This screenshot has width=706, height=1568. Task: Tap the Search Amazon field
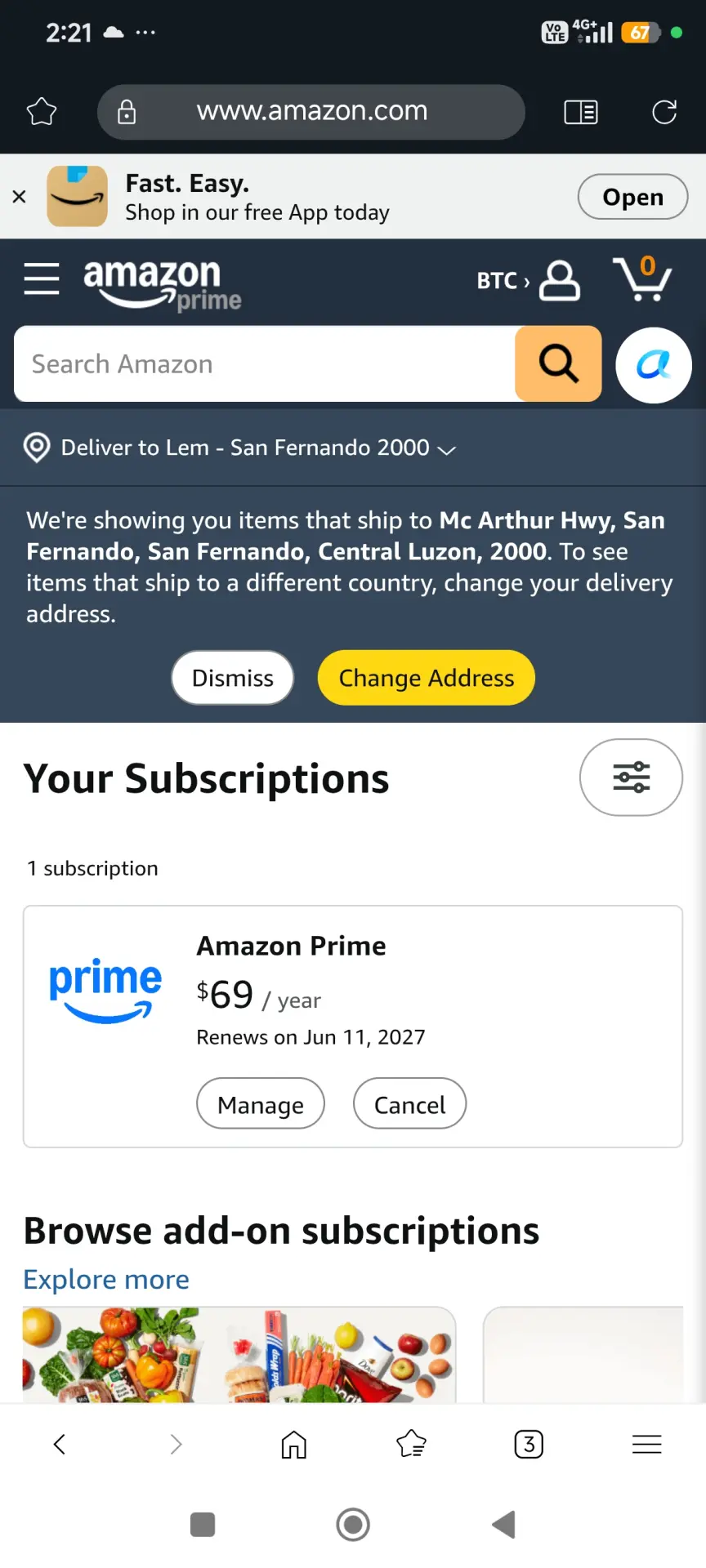pos(265,363)
